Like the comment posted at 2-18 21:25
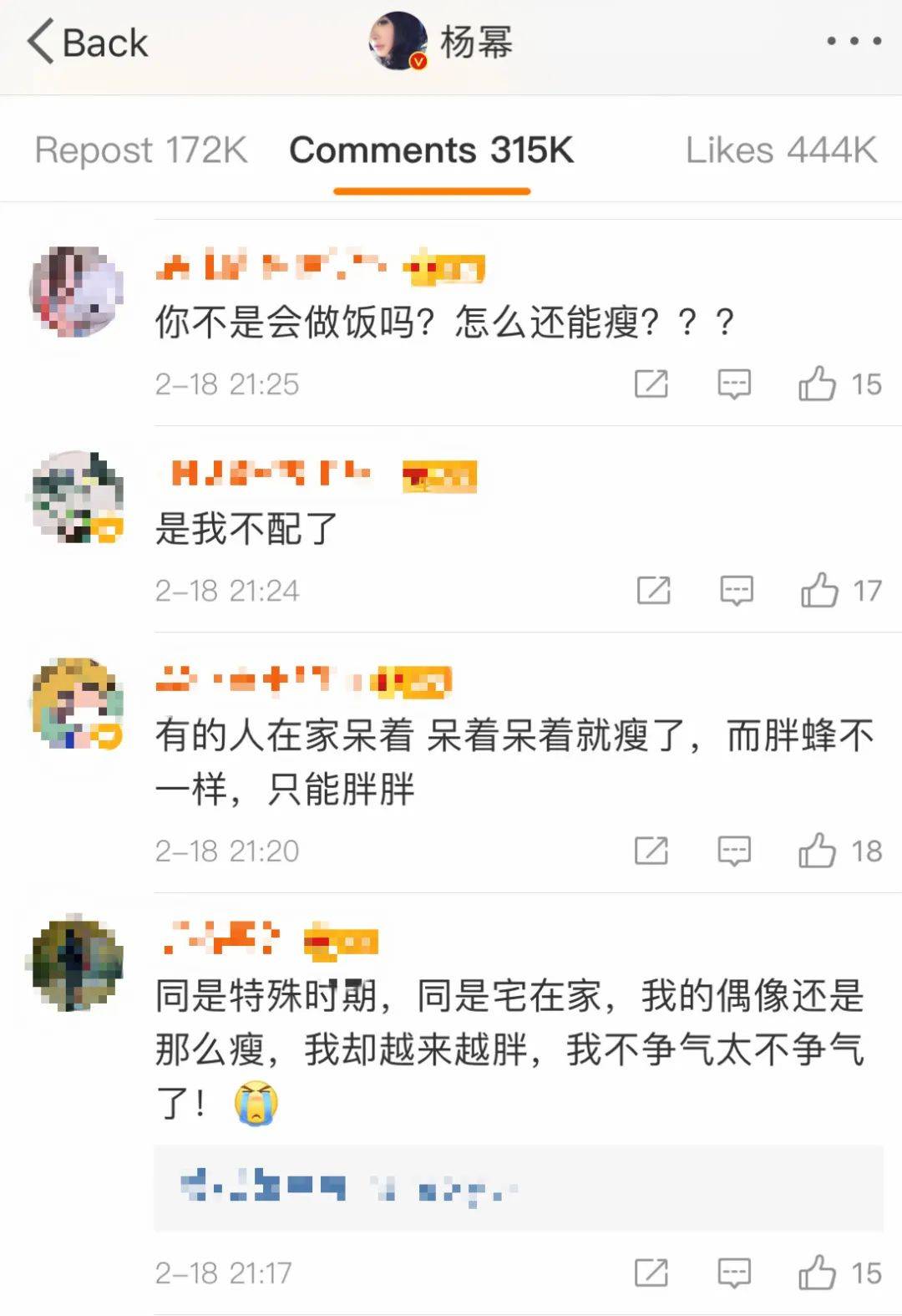Screen dimensions: 902x1316 click(818, 384)
